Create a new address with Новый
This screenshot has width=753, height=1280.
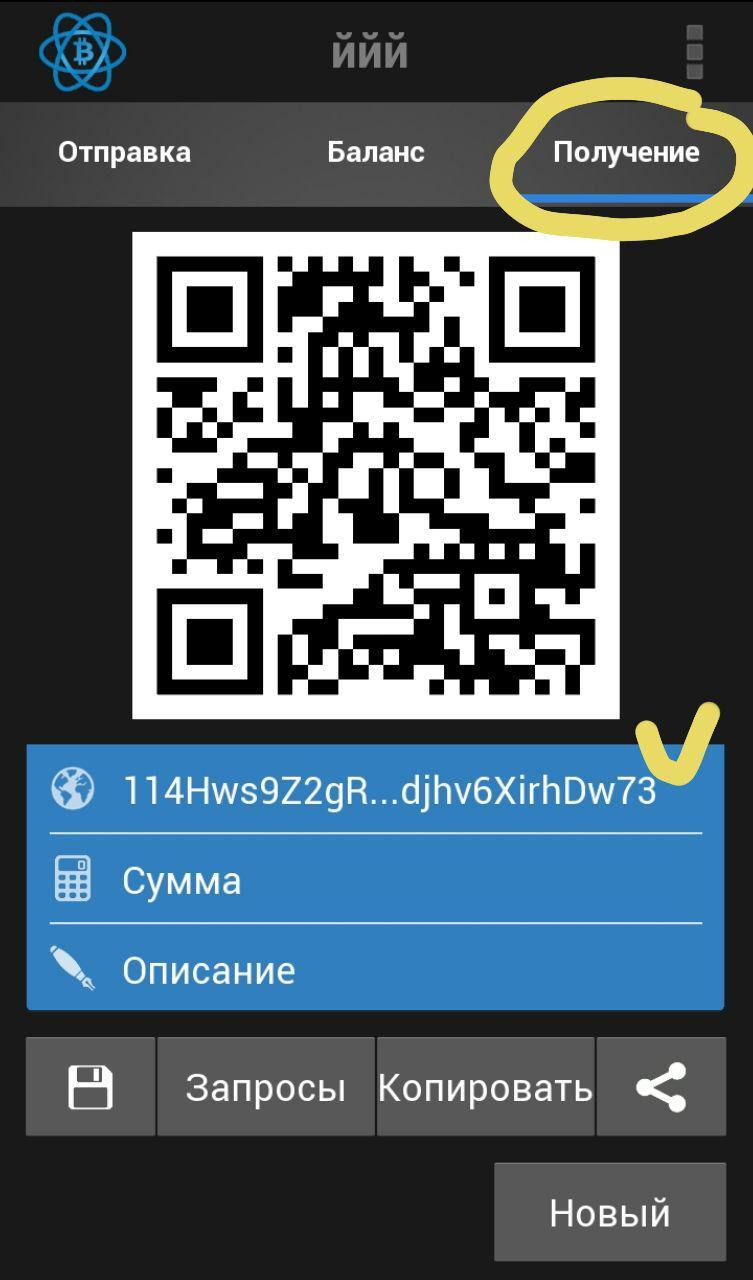(x=609, y=1212)
